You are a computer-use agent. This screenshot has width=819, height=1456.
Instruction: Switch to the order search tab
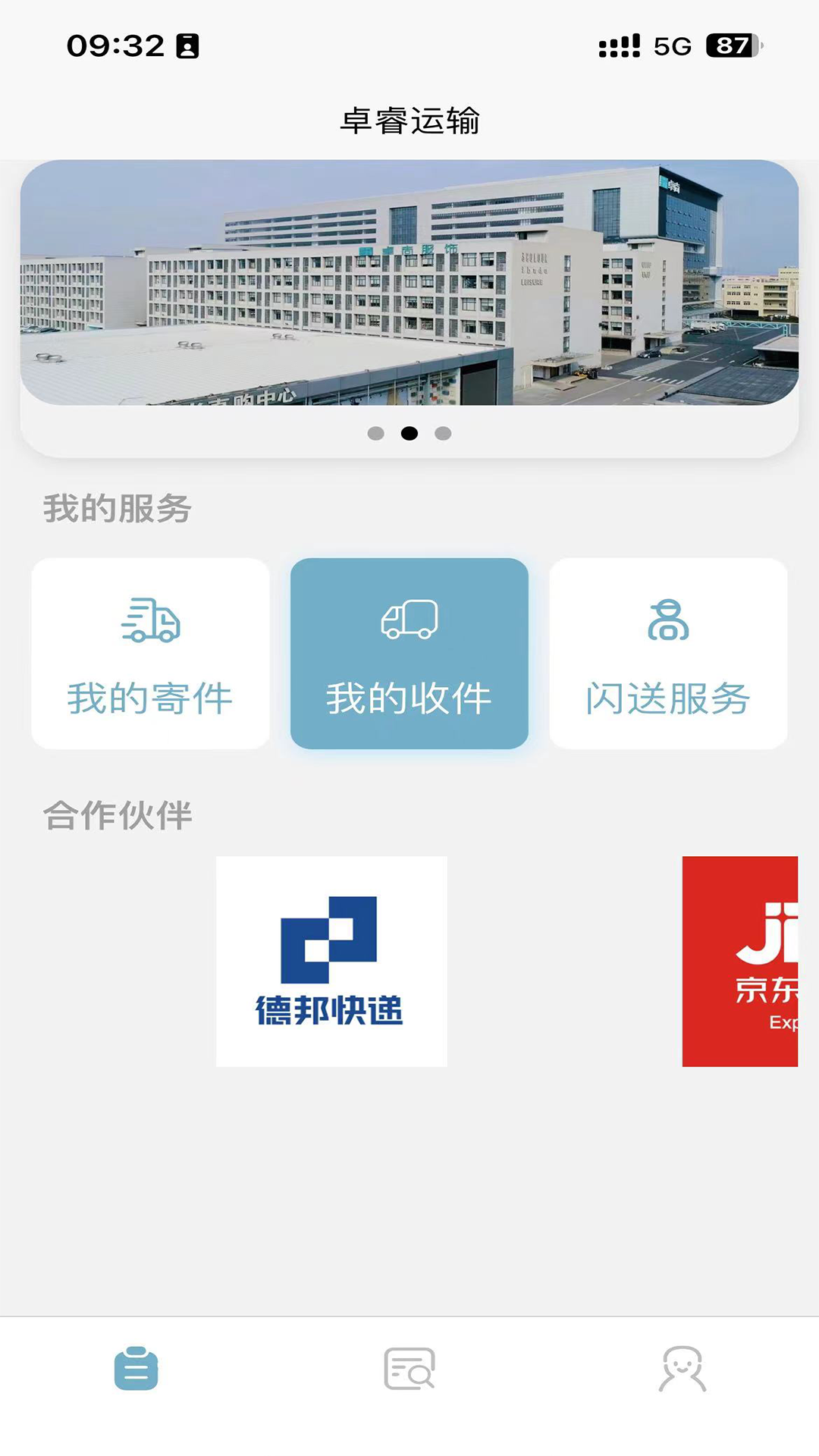[x=409, y=1368]
